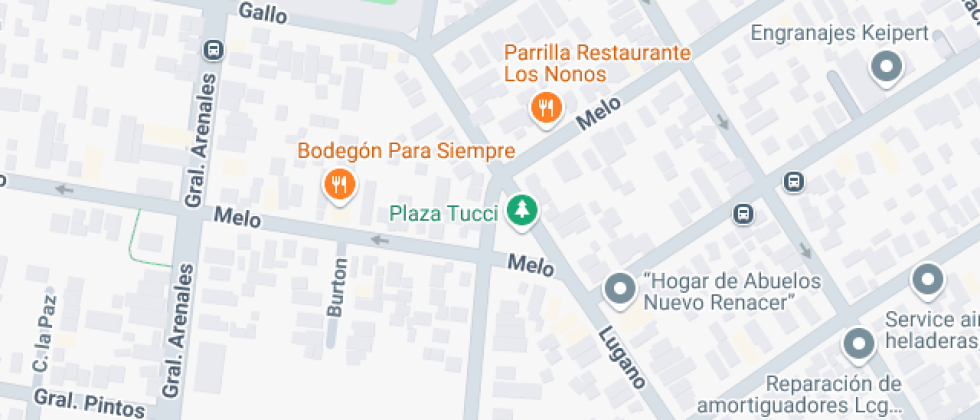This screenshot has width=980, height=420.
Task: Select the bus stop on Gral. Arenales
Action: 213,50
